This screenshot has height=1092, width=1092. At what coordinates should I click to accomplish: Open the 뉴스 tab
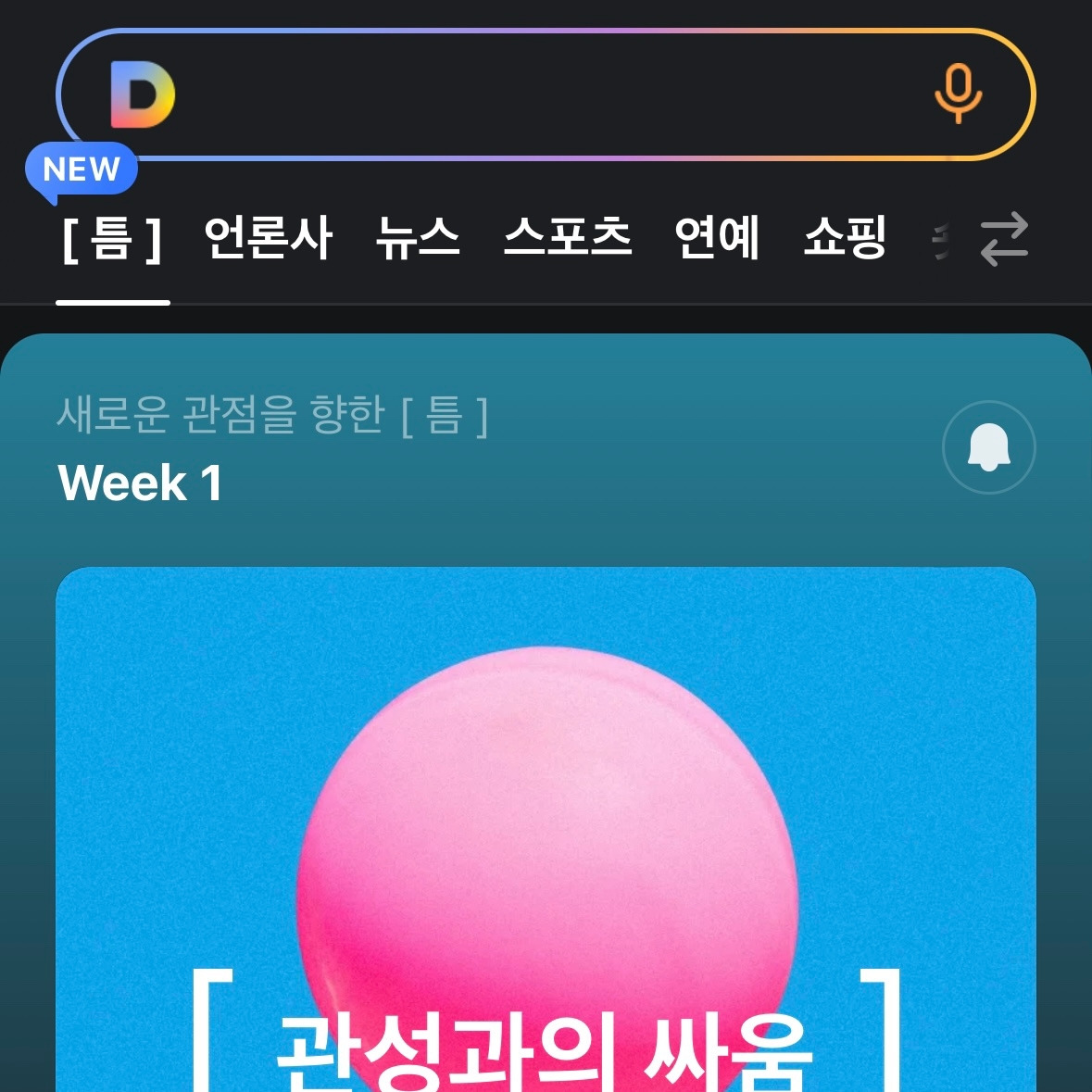pyautogui.click(x=418, y=238)
